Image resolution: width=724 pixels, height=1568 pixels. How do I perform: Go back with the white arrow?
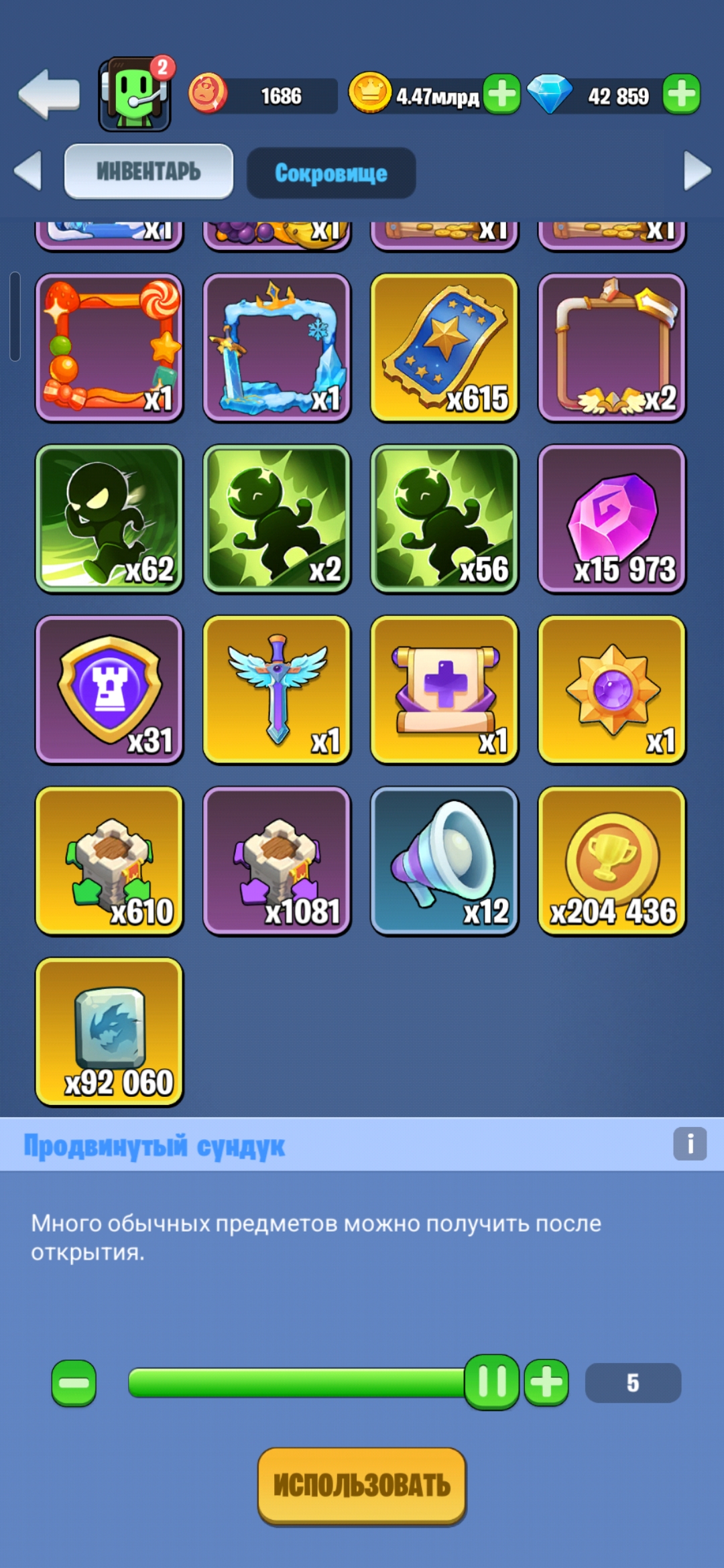[x=49, y=94]
